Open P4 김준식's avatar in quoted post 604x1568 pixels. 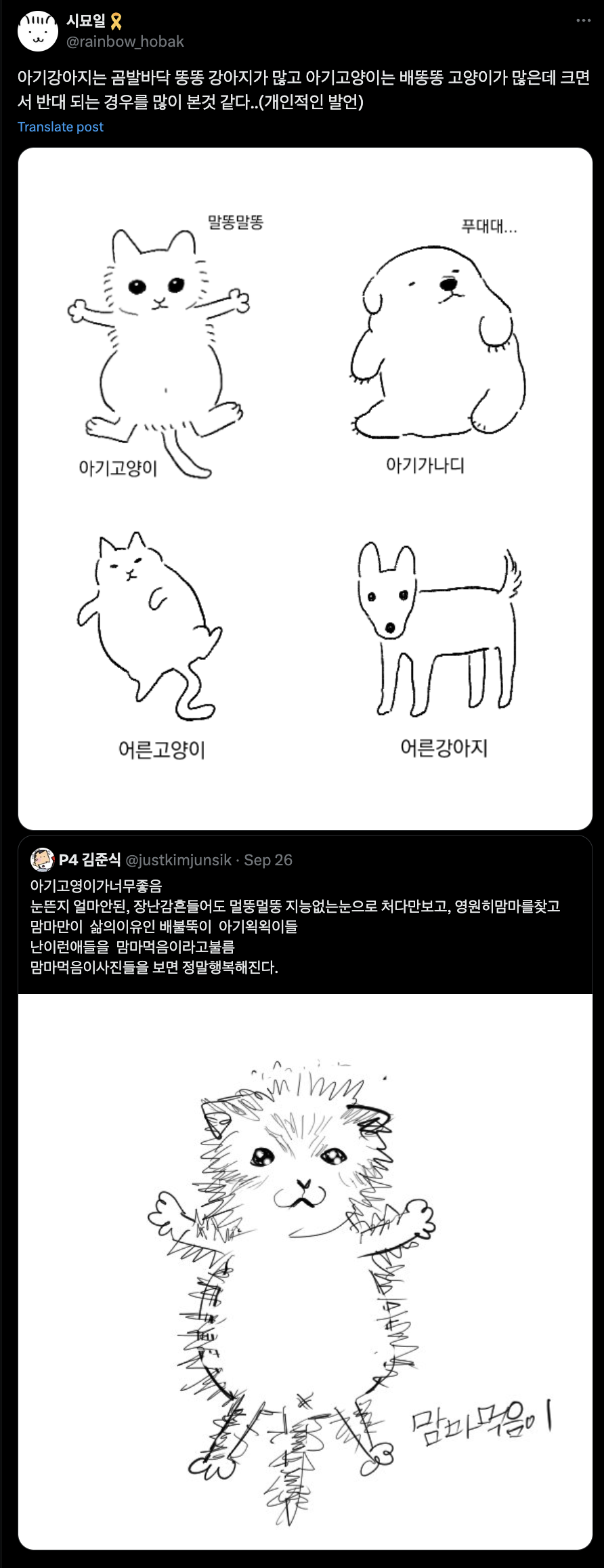[x=42, y=860]
